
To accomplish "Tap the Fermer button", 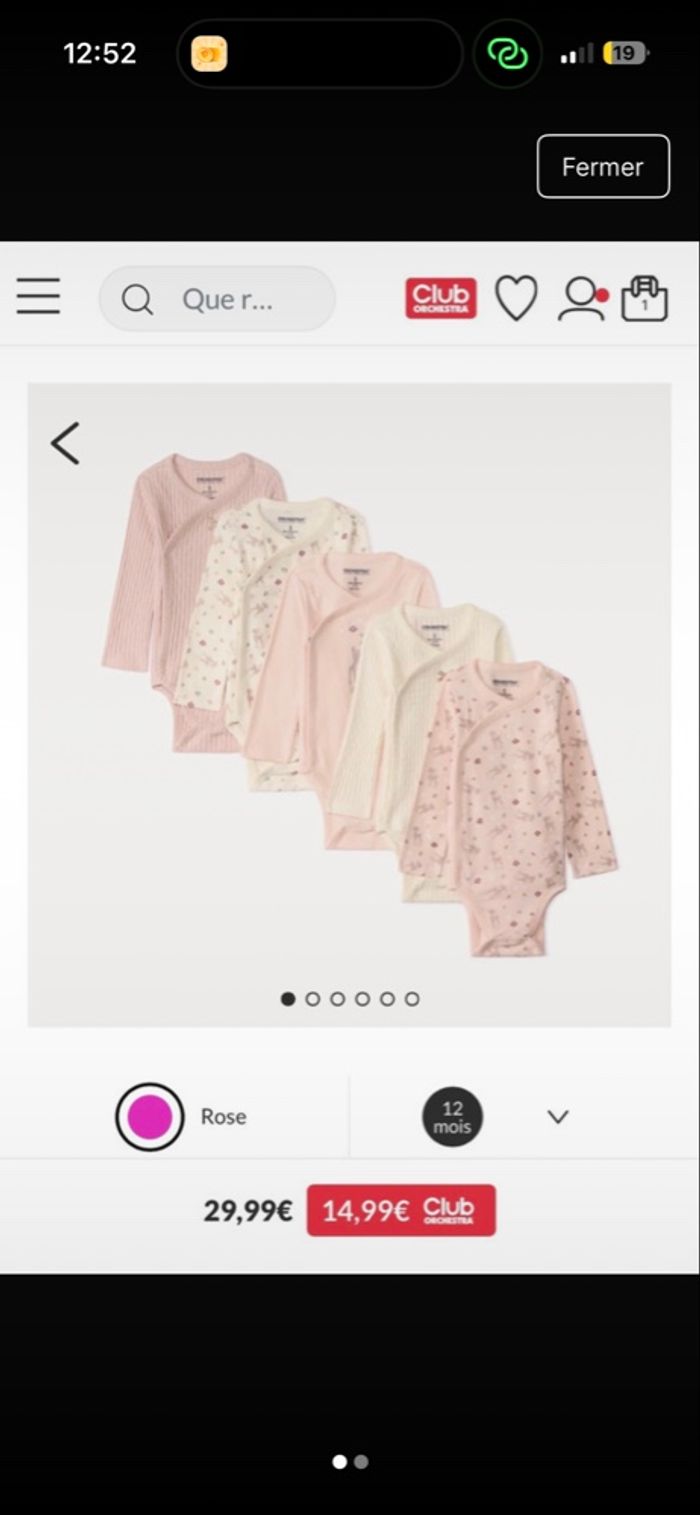I will pos(602,166).
